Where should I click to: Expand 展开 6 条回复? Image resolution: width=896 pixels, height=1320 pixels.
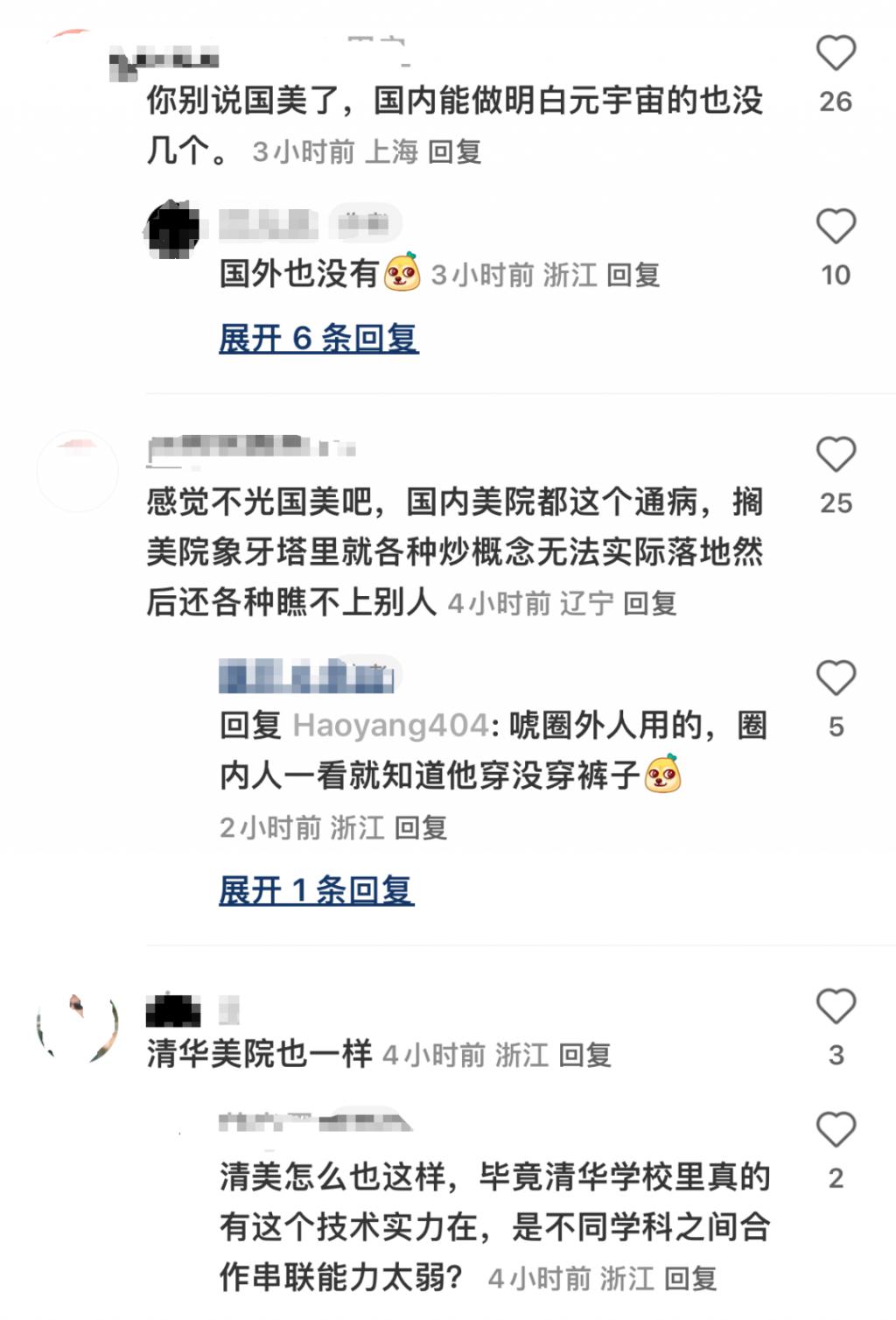pos(318,338)
